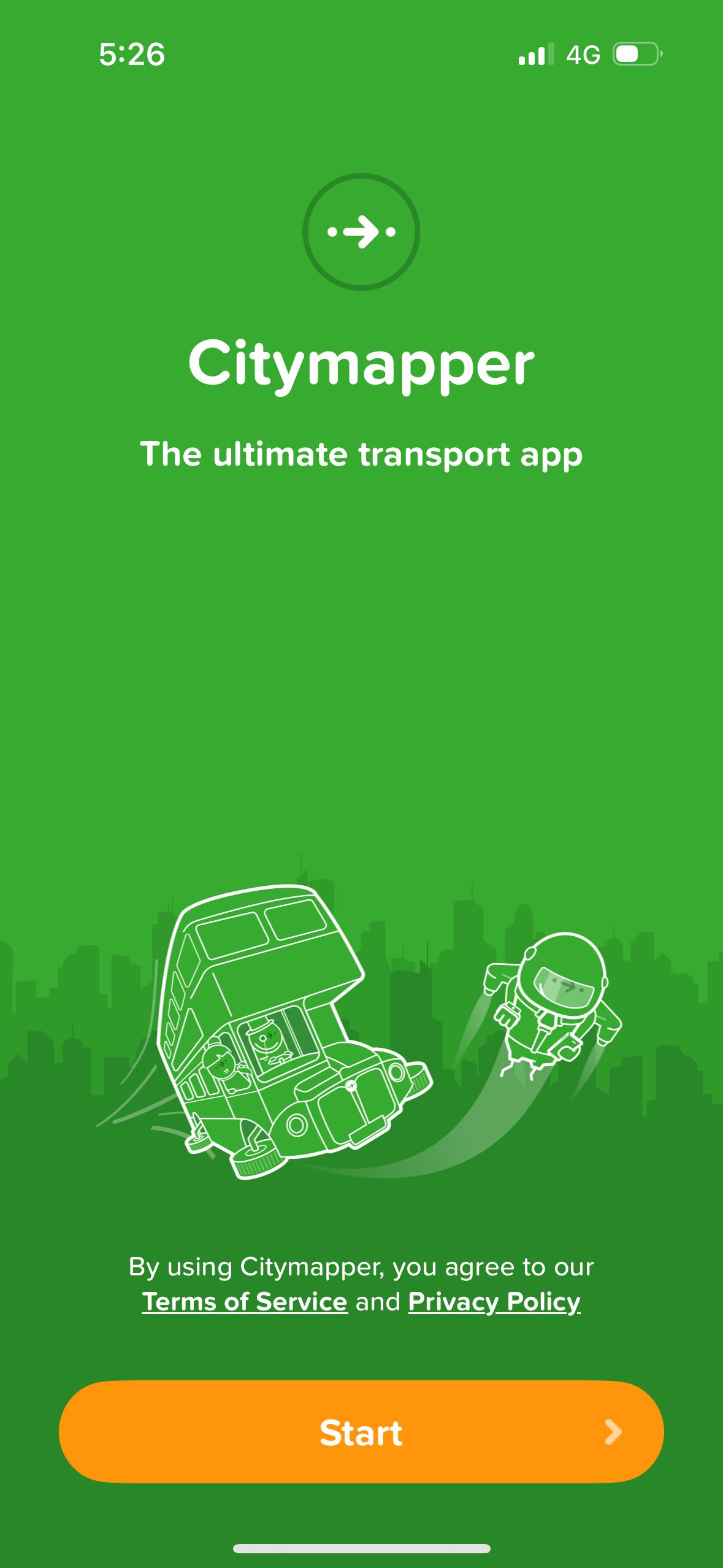Tap the orange Start button

point(361,1432)
